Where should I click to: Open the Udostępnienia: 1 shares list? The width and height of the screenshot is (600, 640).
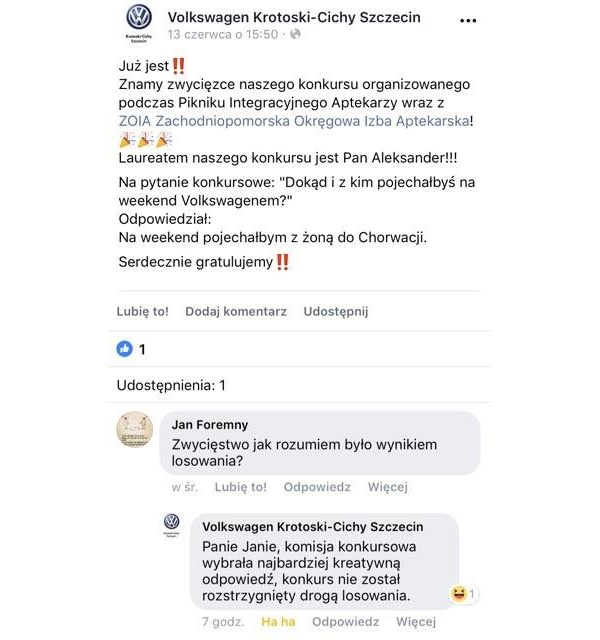point(171,385)
